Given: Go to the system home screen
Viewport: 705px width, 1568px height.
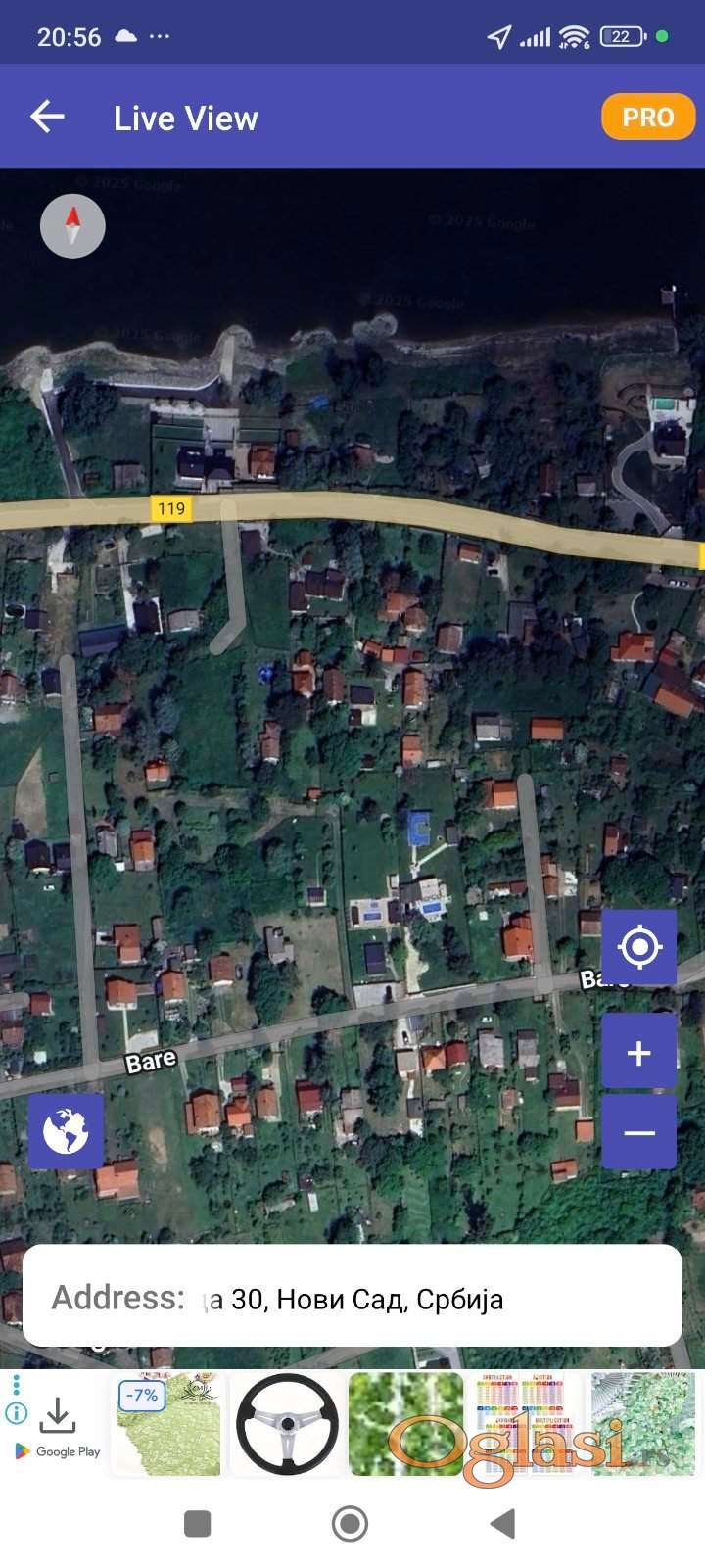Looking at the screenshot, I should coord(350,1523).
